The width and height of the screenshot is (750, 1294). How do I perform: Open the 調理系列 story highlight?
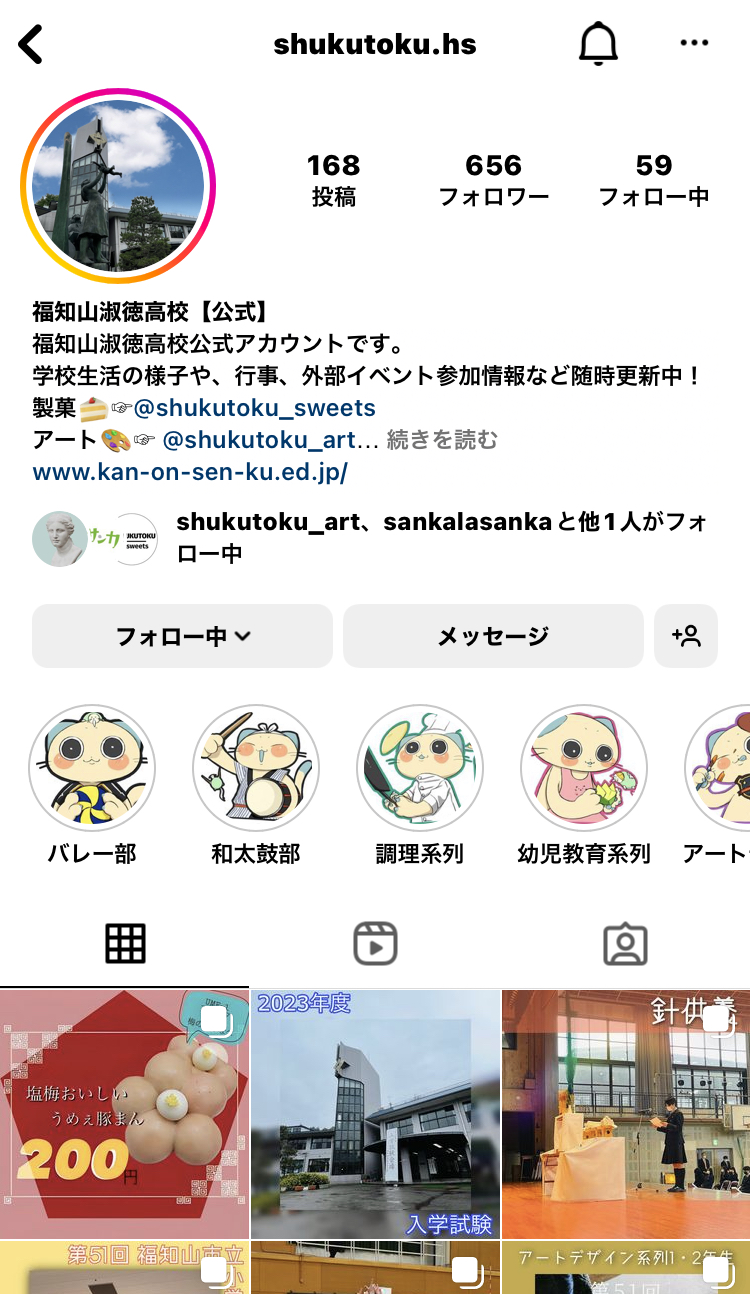[x=420, y=768]
